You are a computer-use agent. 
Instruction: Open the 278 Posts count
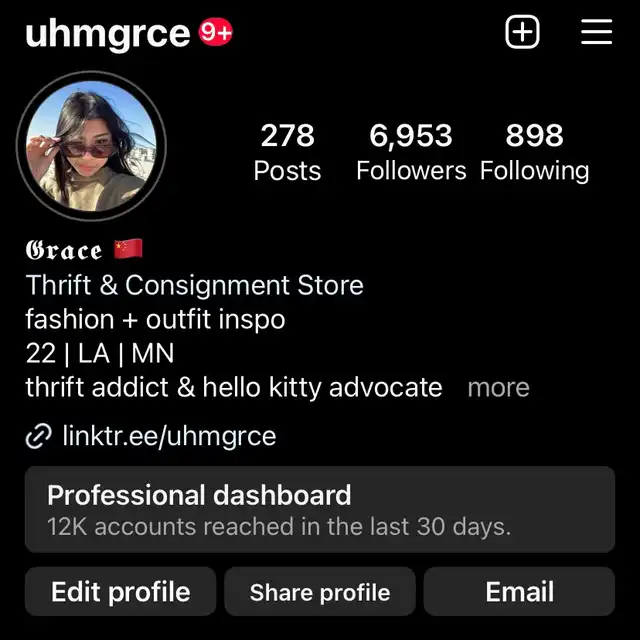pos(287,151)
